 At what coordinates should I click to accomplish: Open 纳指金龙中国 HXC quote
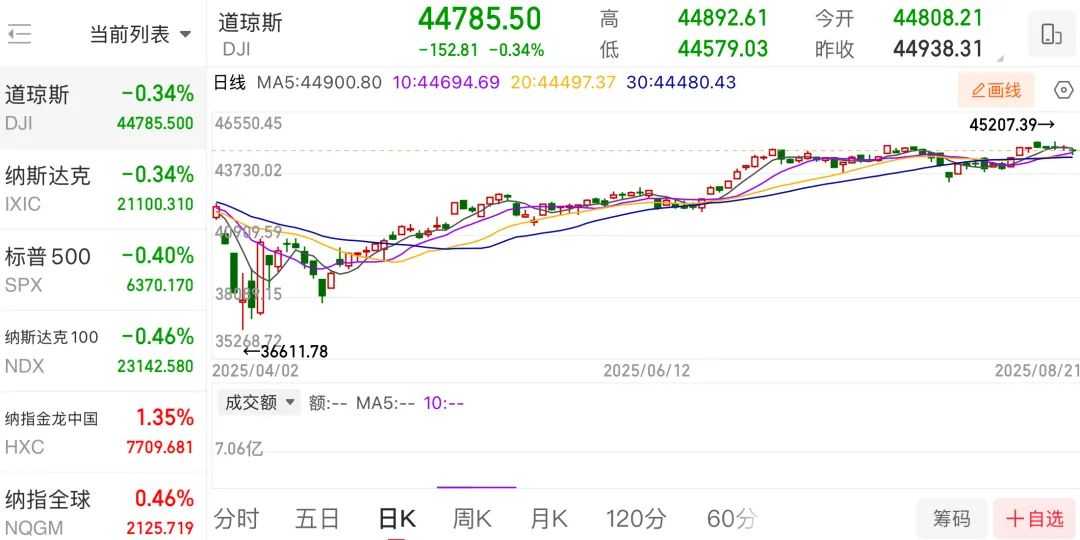point(100,431)
